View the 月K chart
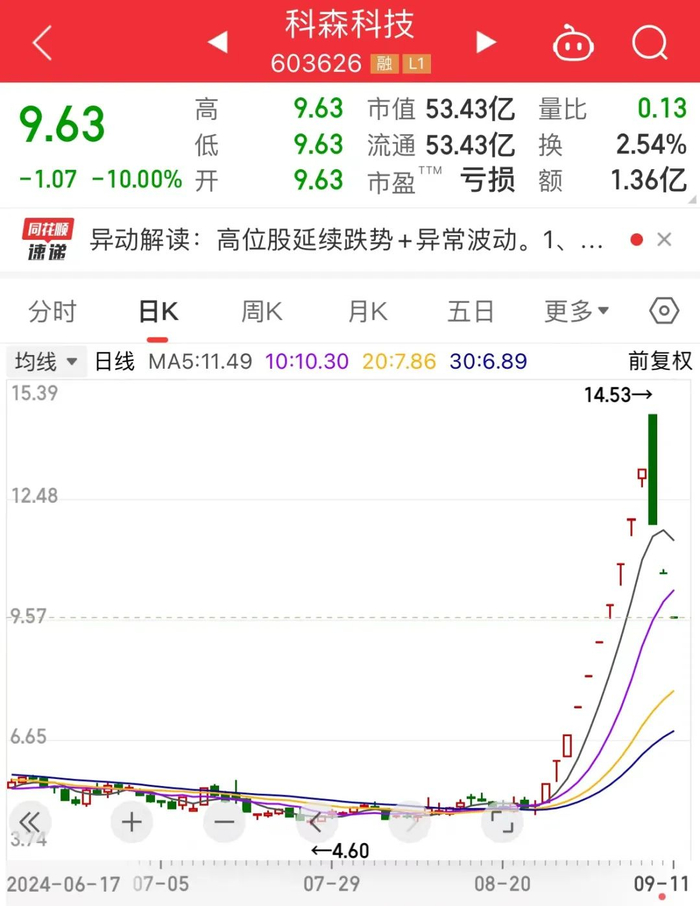 (367, 312)
